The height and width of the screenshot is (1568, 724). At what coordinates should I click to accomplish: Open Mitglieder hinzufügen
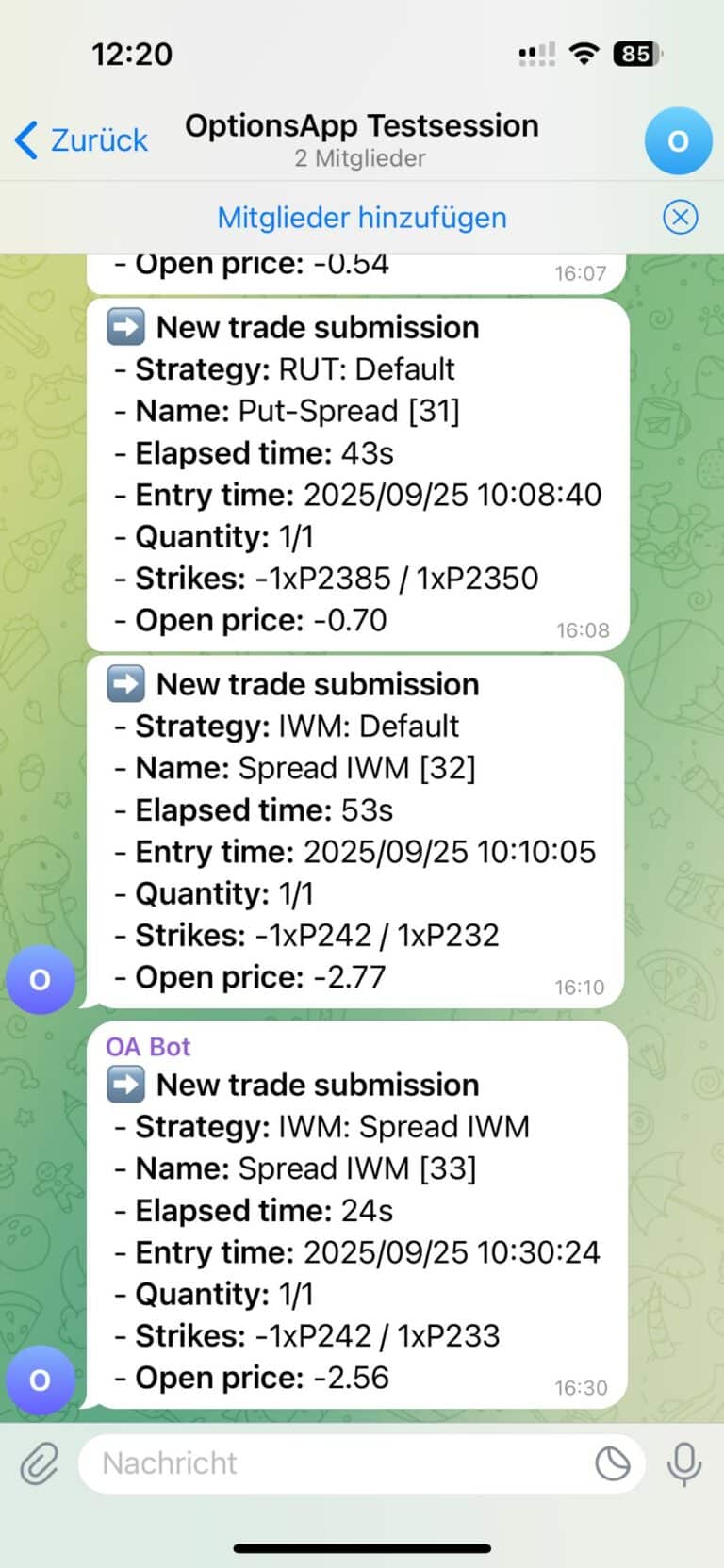tap(361, 217)
